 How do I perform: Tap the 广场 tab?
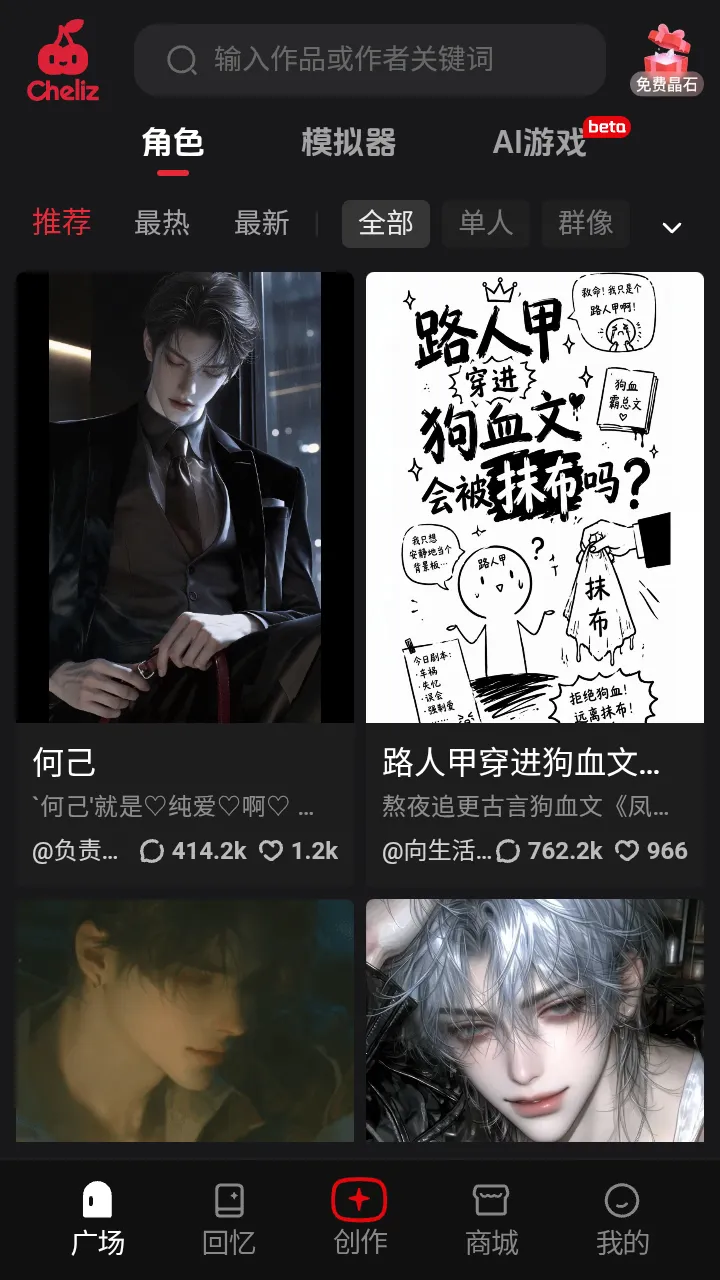click(x=97, y=1220)
